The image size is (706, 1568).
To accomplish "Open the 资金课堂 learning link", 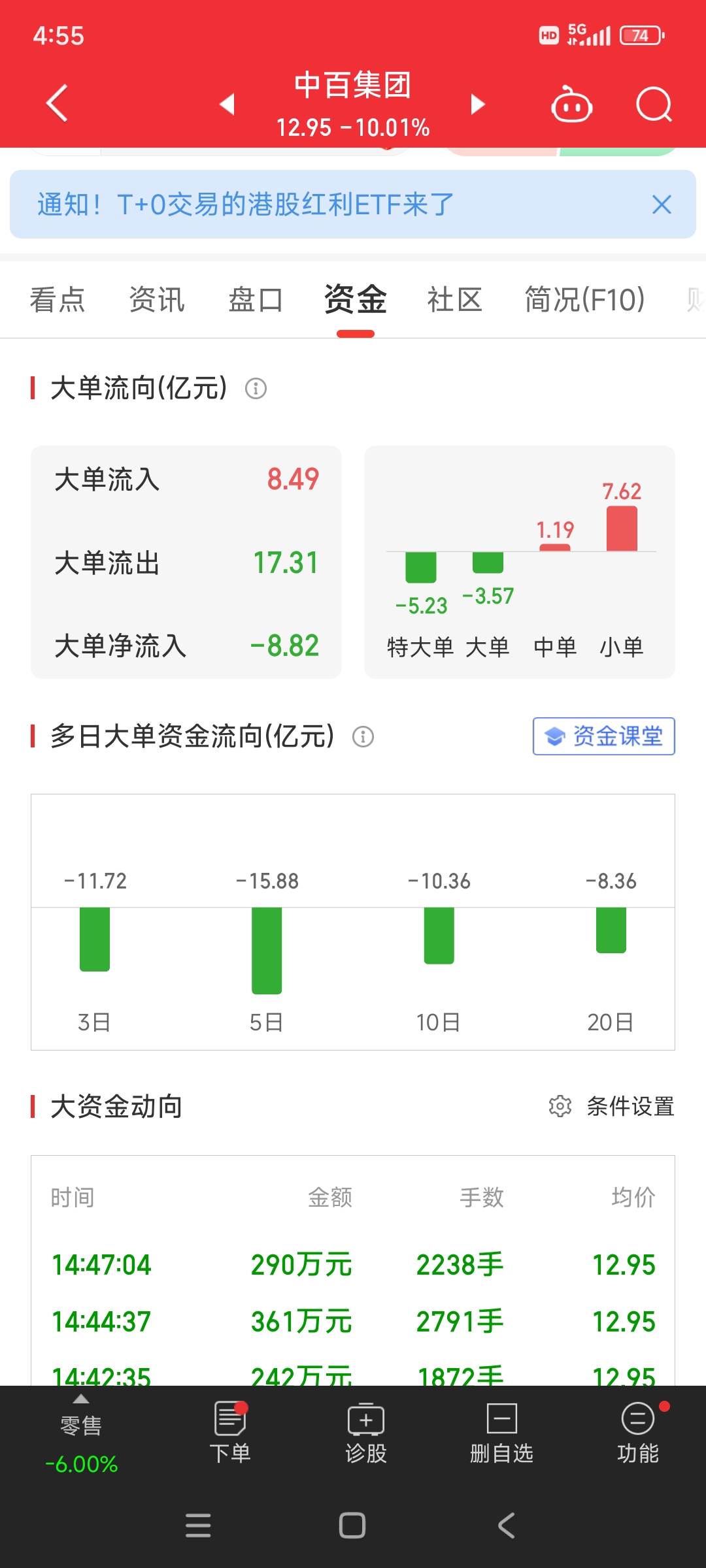I will 602,736.
